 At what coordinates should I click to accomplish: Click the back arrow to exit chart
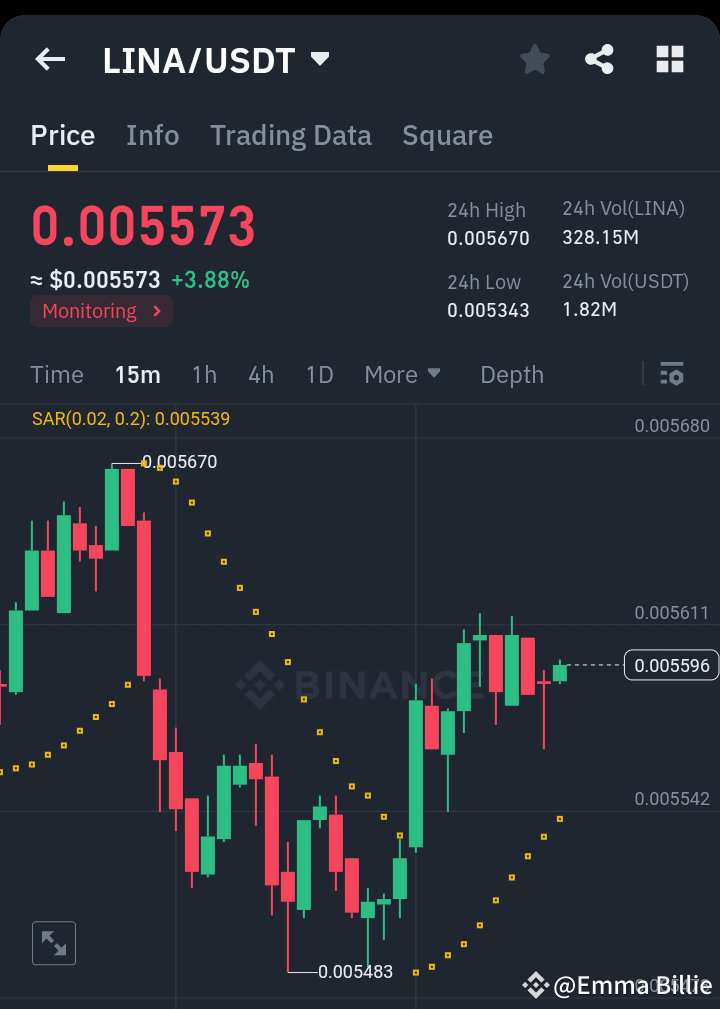point(49,58)
